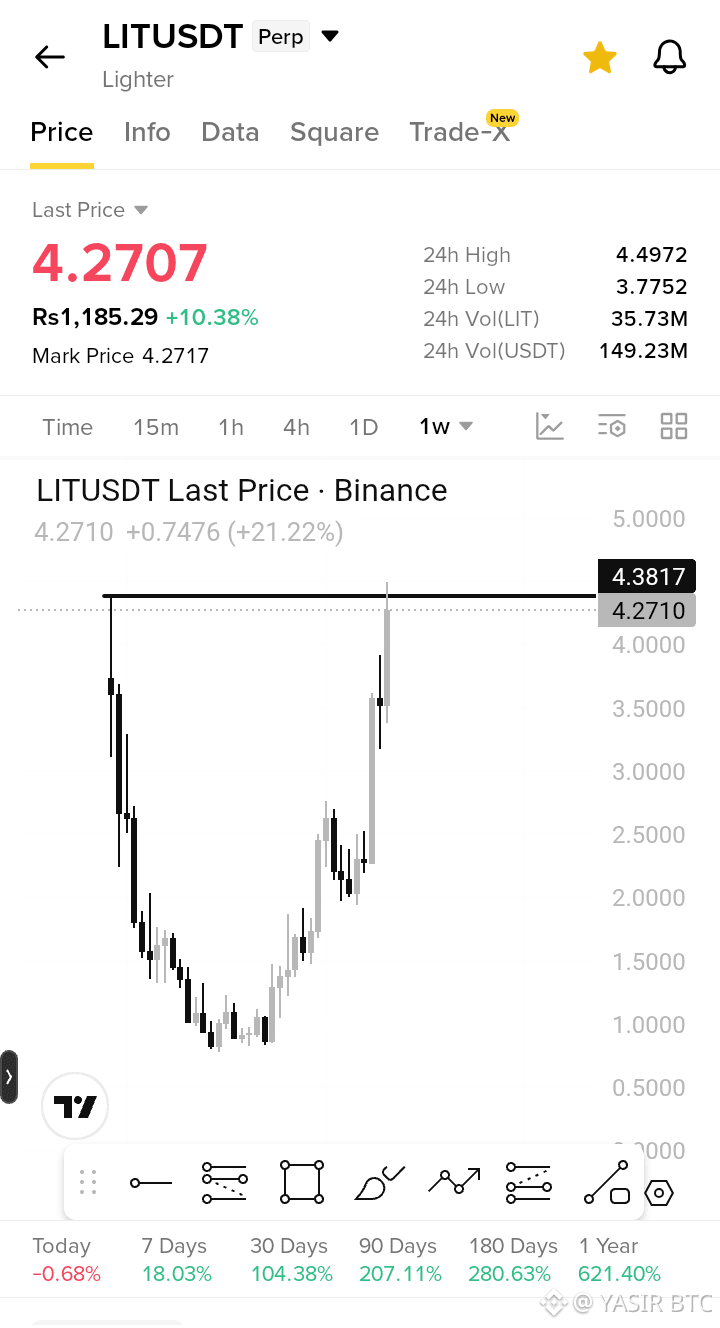
Task: Select the 4h chart interval
Action: 296,427
